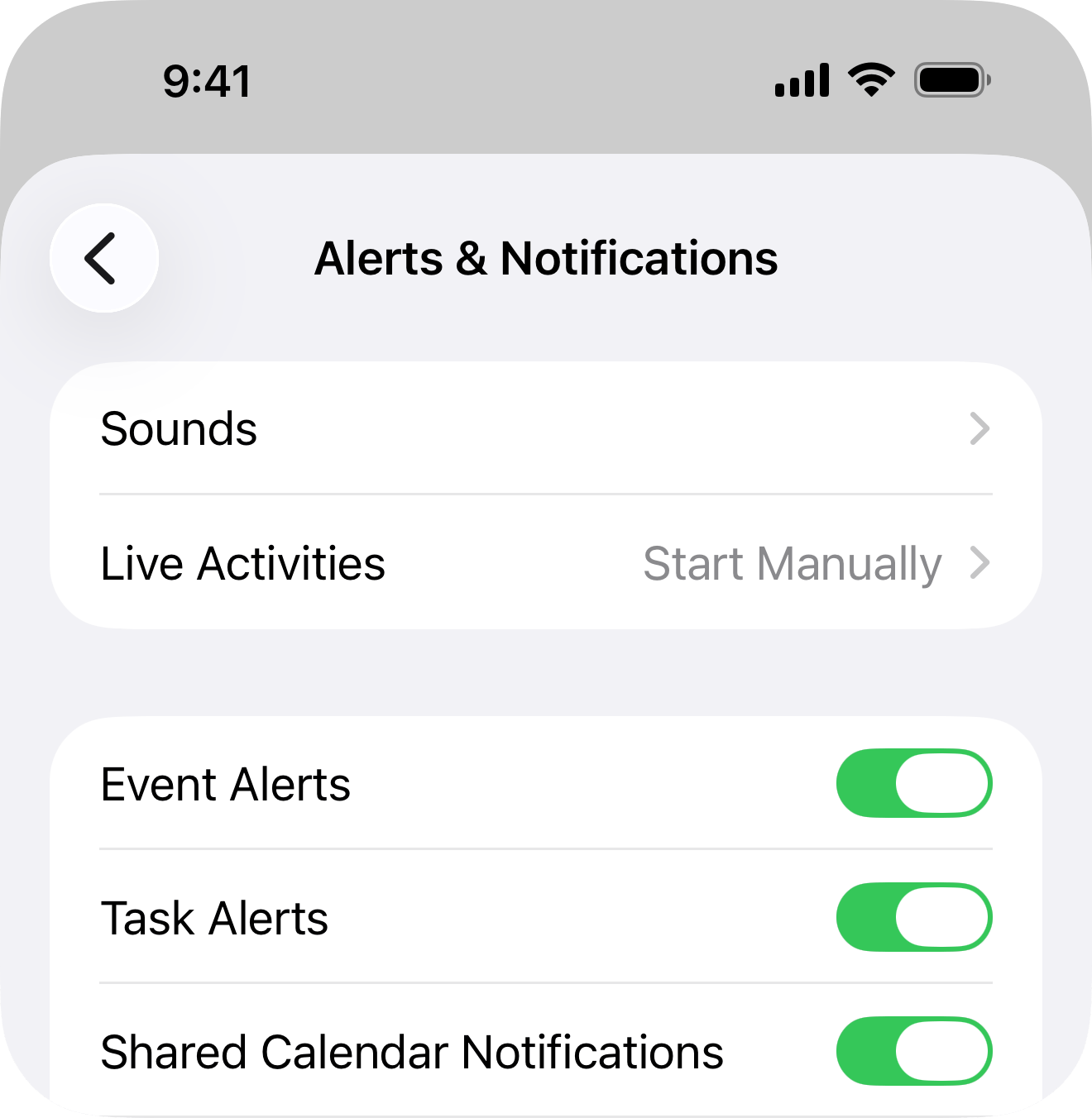The height and width of the screenshot is (1118, 1092).
Task: Open Live Activities options
Action: 546,563
